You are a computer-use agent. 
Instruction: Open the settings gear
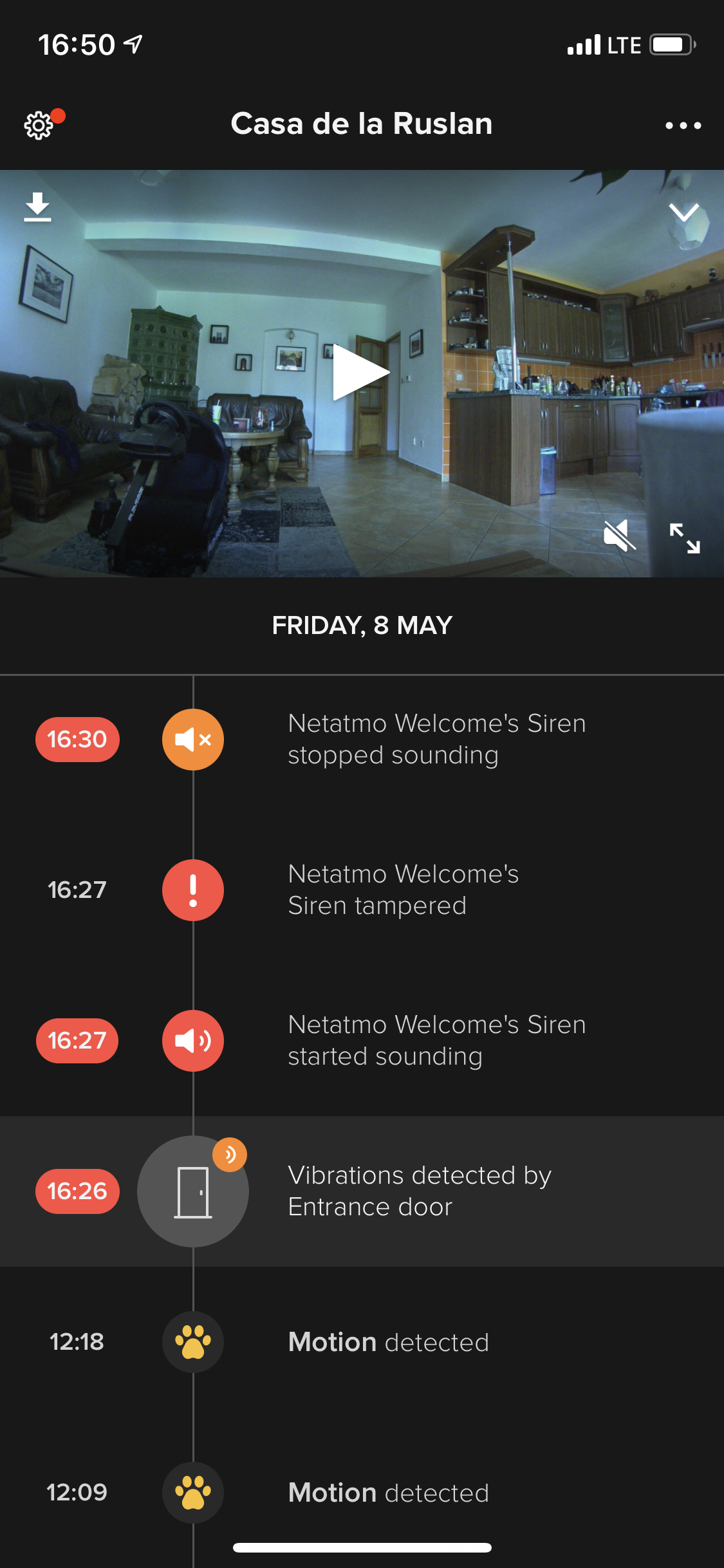[39, 125]
